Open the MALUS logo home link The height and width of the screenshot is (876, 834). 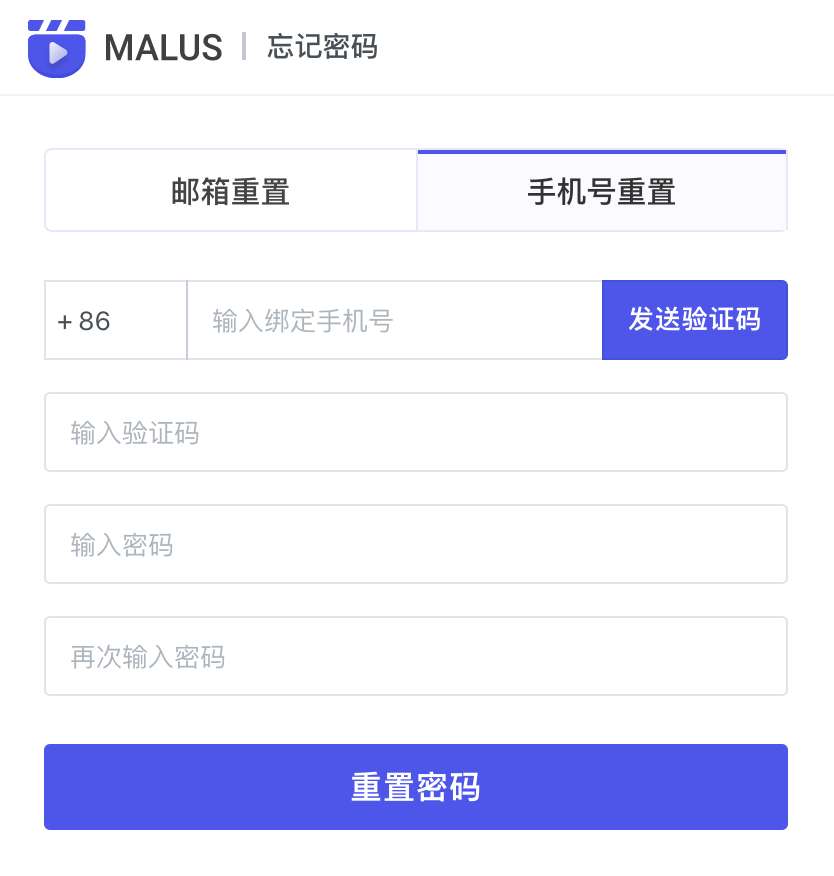(x=125, y=47)
